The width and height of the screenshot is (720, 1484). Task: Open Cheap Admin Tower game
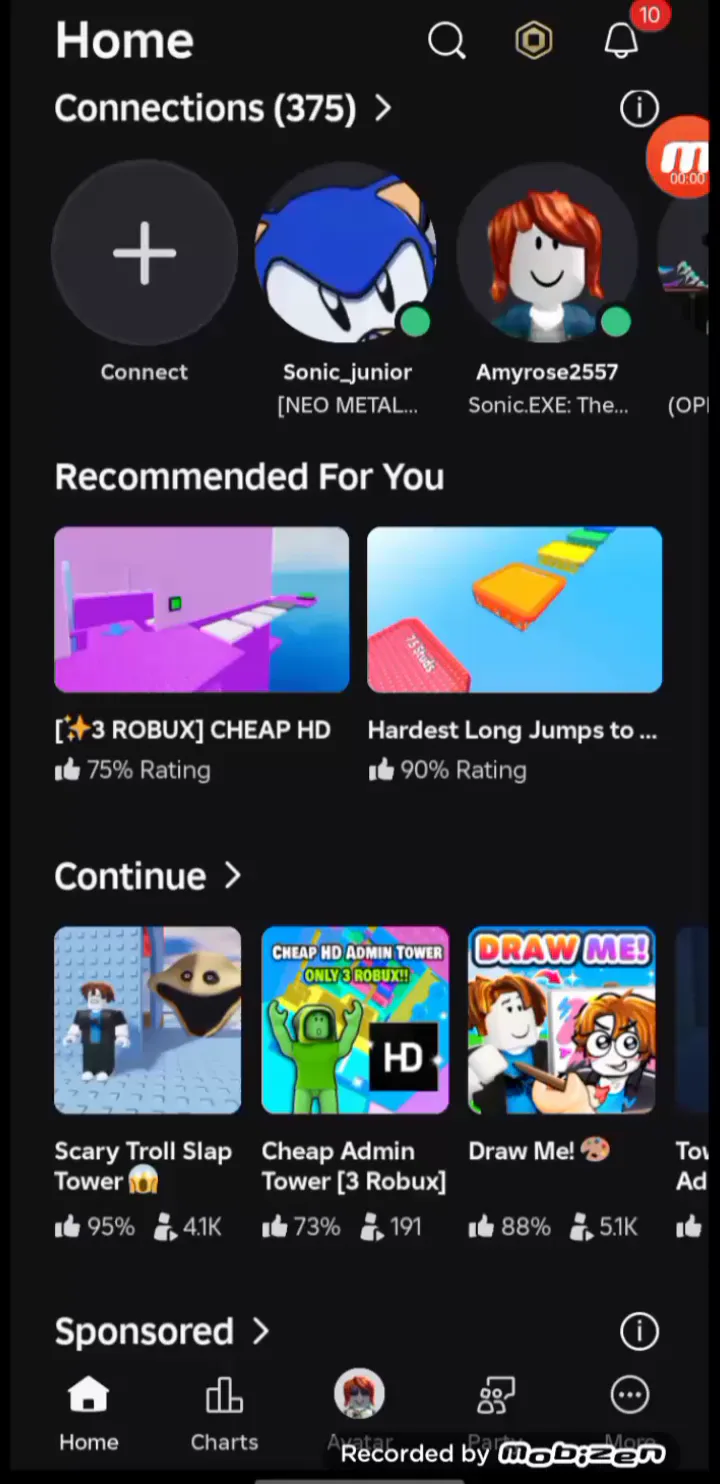pyautogui.click(x=355, y=1020)
